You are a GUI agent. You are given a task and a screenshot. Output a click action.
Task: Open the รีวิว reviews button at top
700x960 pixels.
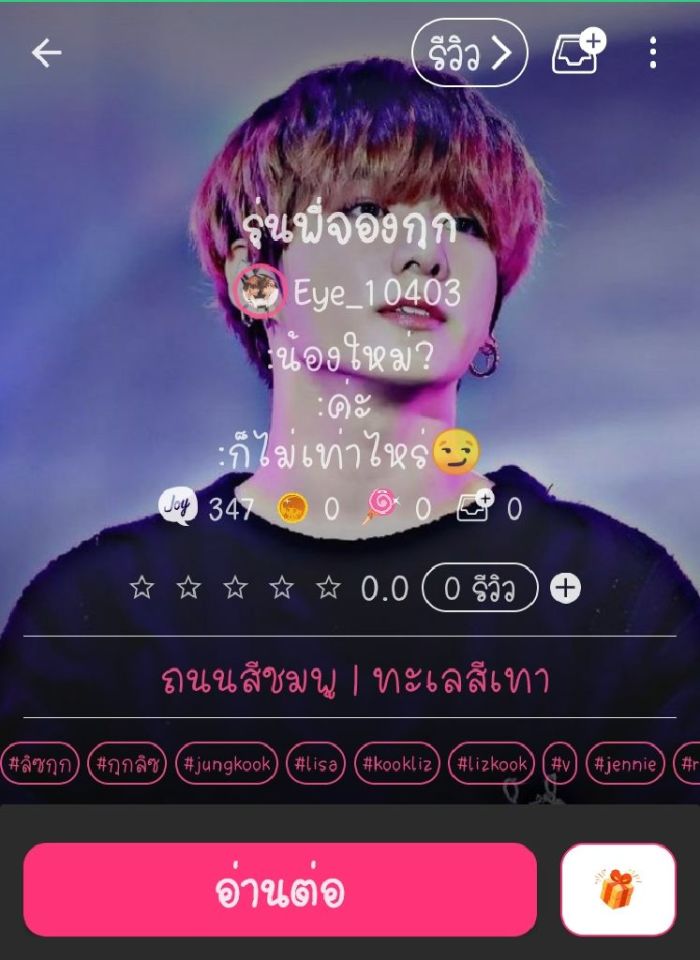(x=469, y=53)
